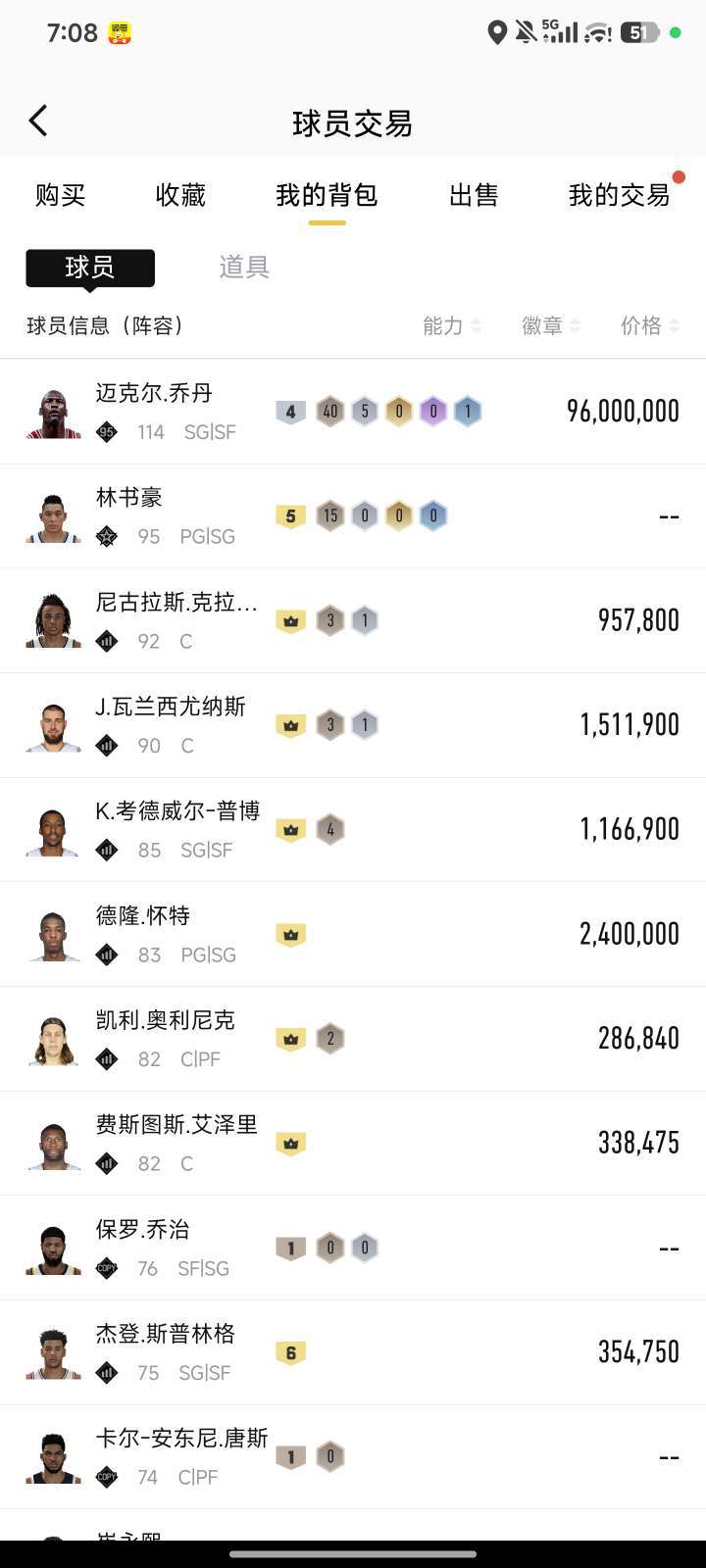Sort the list by 徽章

pyautogui.click(x=550, y=325)
